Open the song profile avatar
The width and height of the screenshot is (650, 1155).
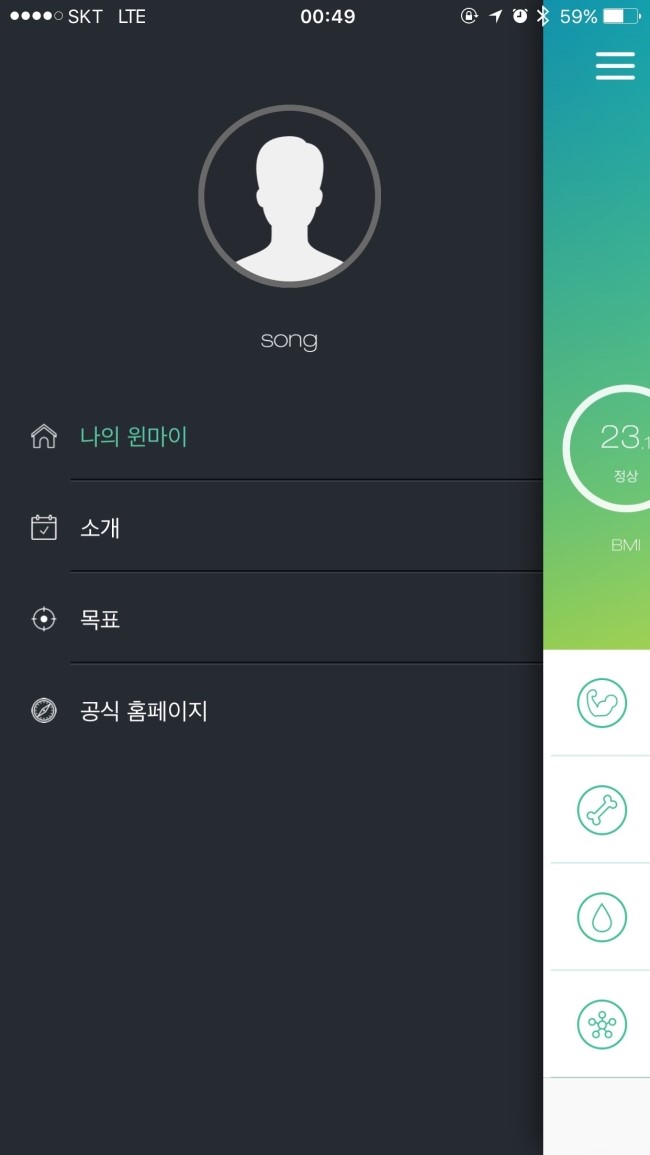click(x=290, y=196)
